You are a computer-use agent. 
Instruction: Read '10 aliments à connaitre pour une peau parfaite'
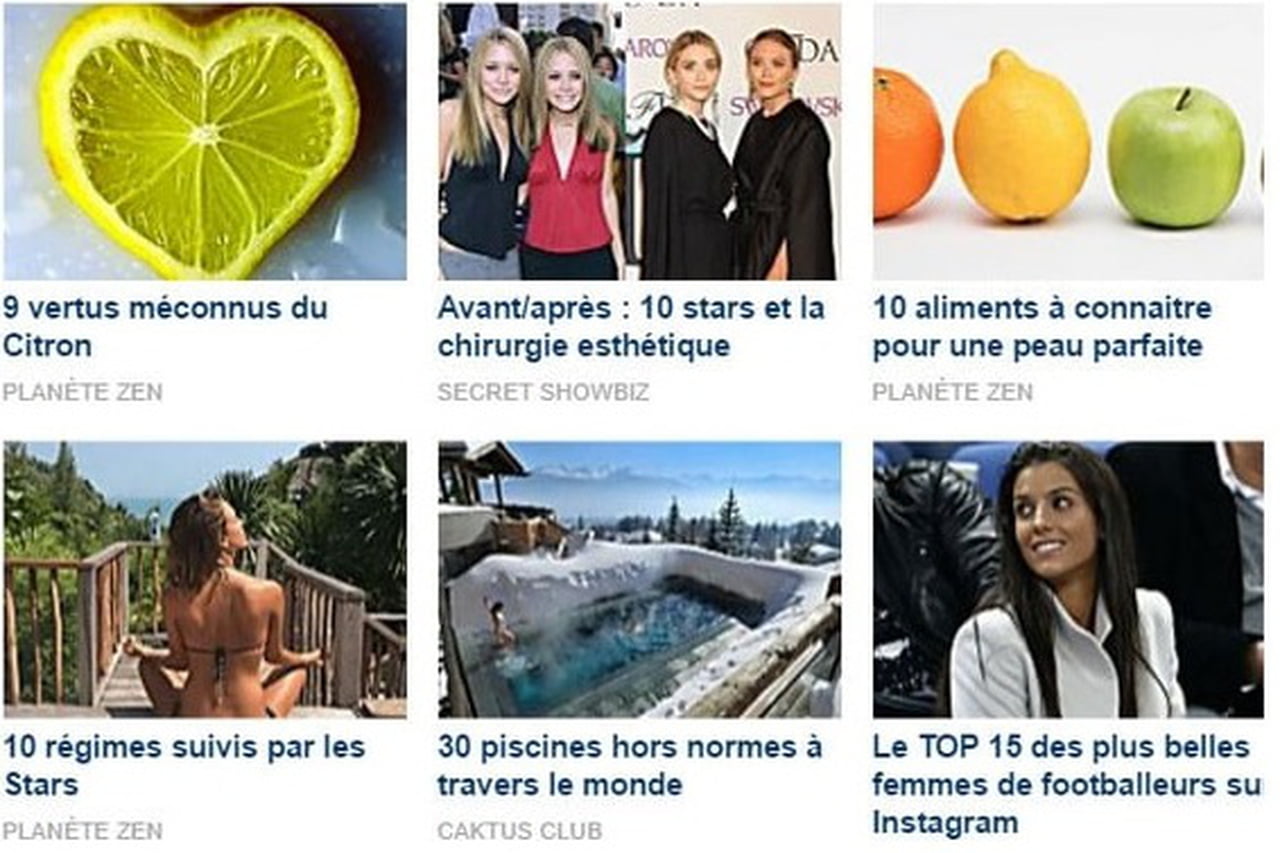(1041, 326)
